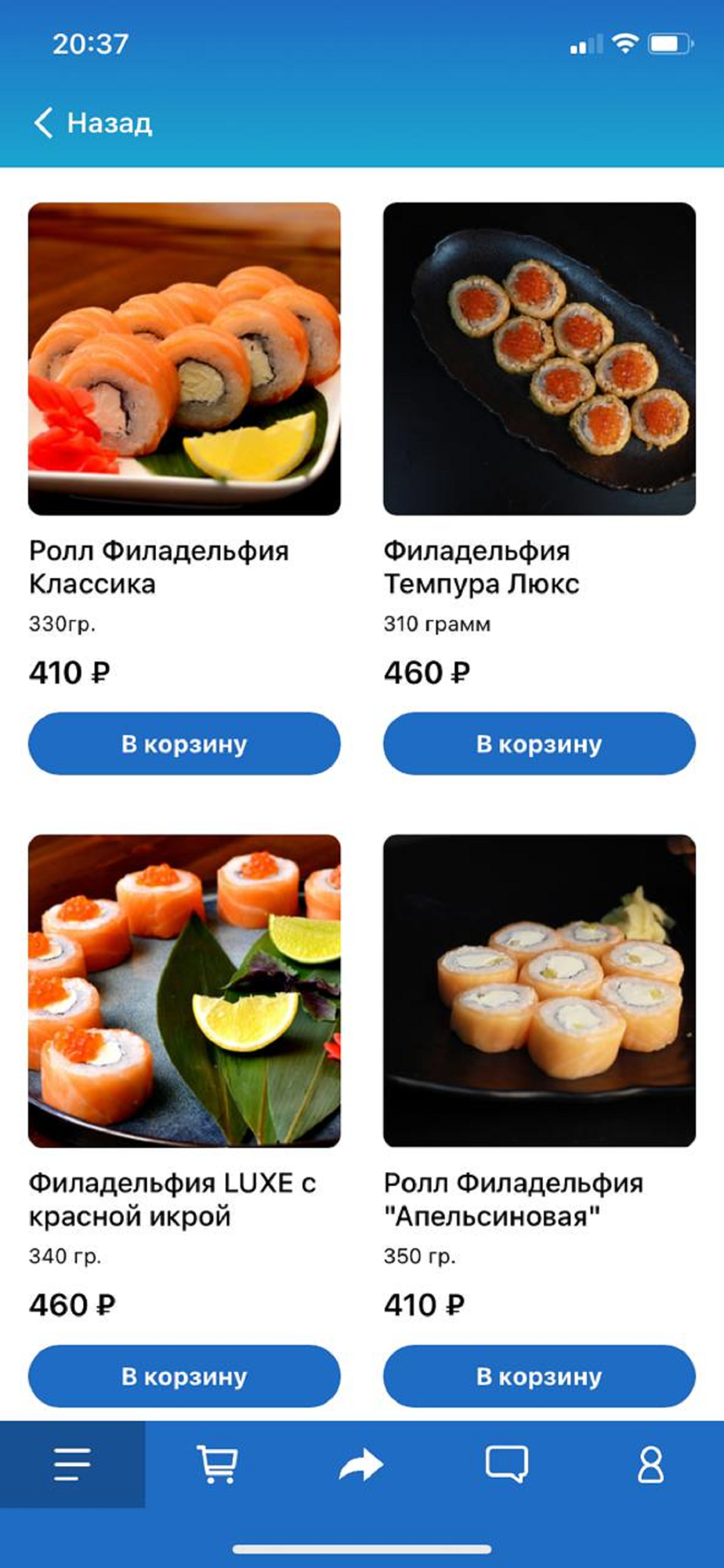View the Ролл Филадельфия "Апельсиновая" photo
724x1568 pixels.
pyautogui.click(x=539, y=990)
